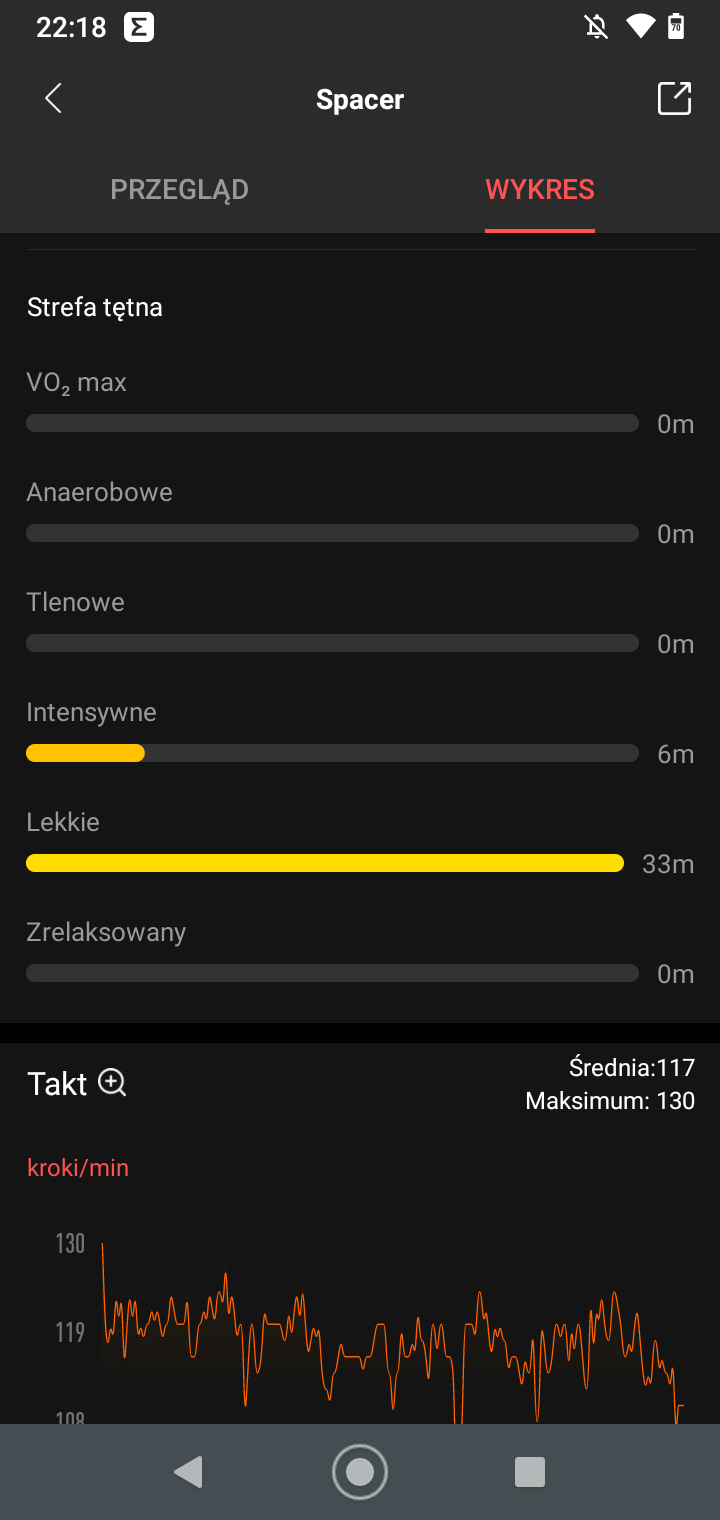The image size is (720, 1520).
Task: Tap the system back button
Action: (x=188, y=1472)
